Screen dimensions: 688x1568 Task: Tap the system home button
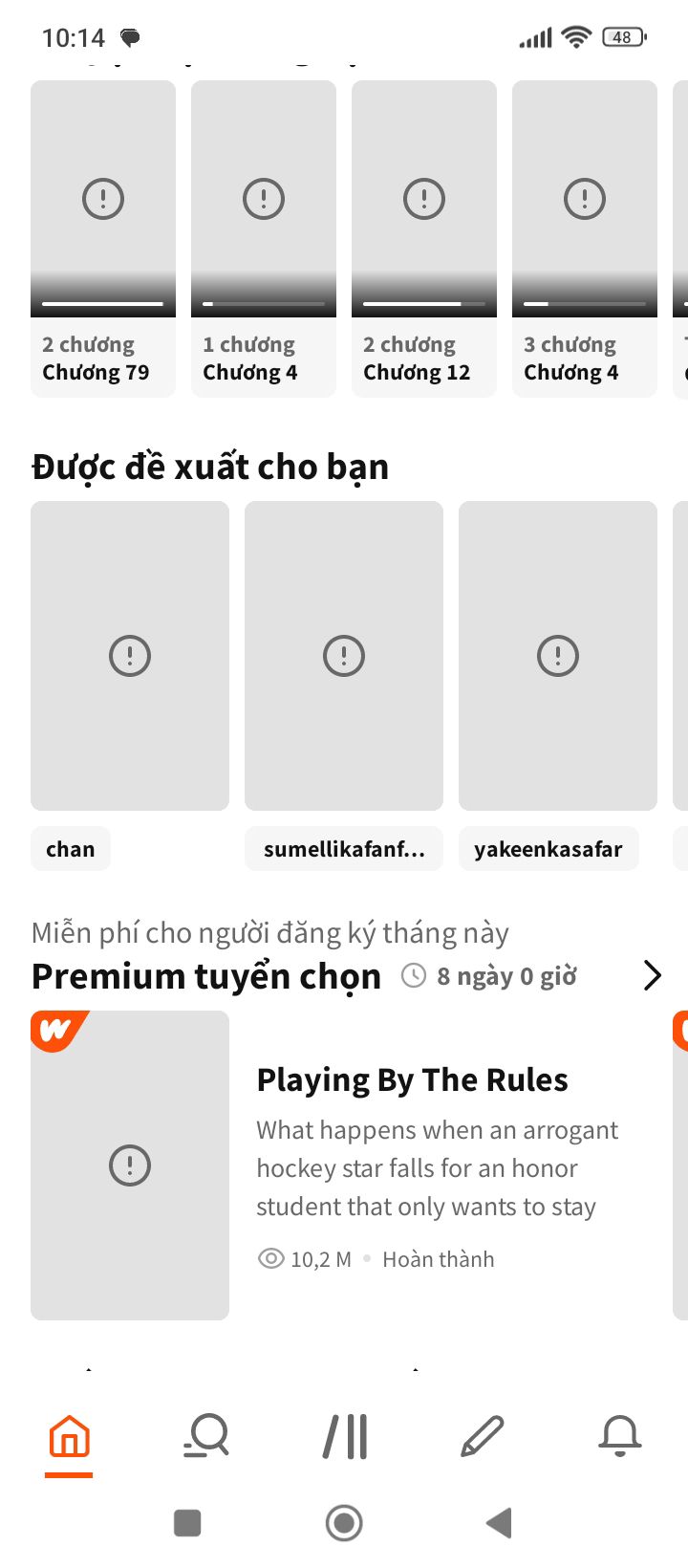point(344,1523)
